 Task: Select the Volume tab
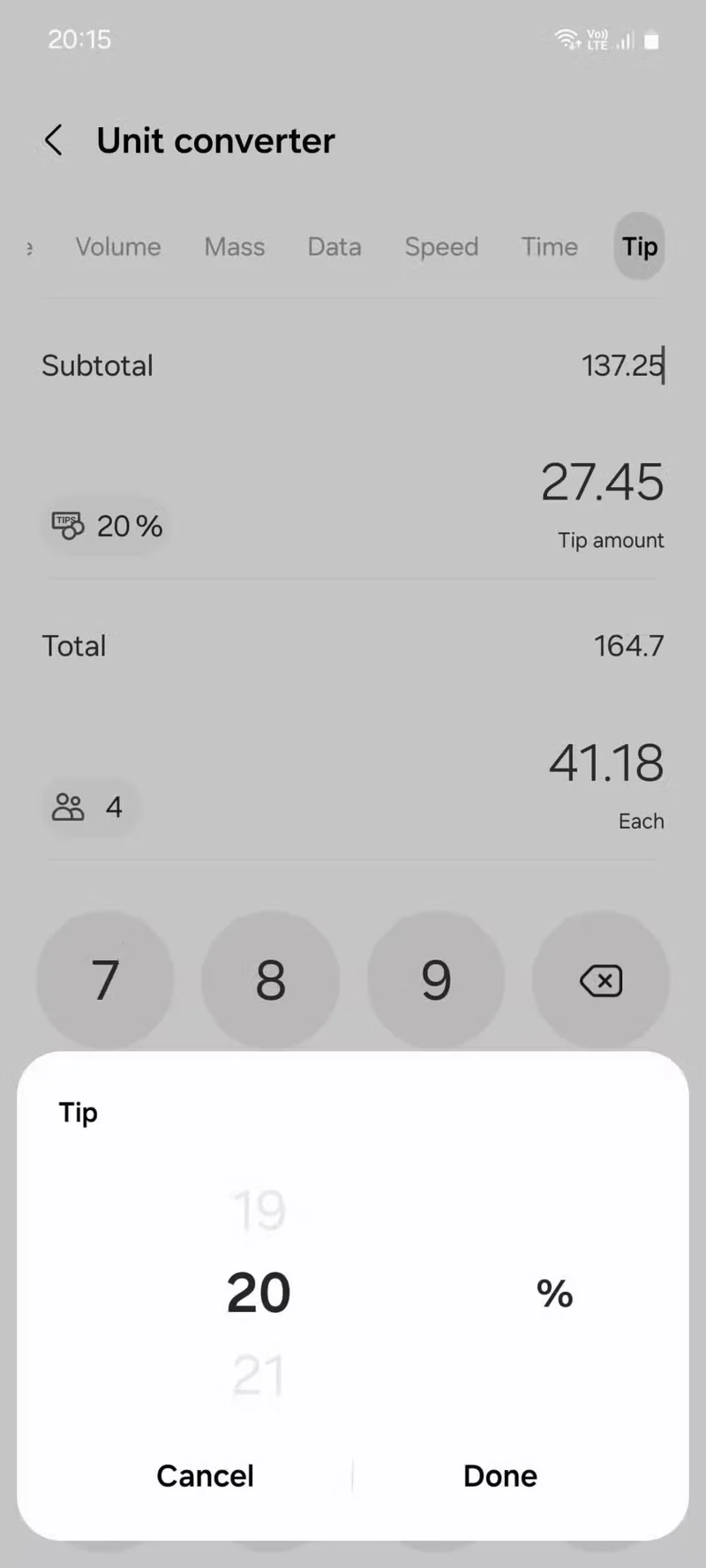[117, 247]
